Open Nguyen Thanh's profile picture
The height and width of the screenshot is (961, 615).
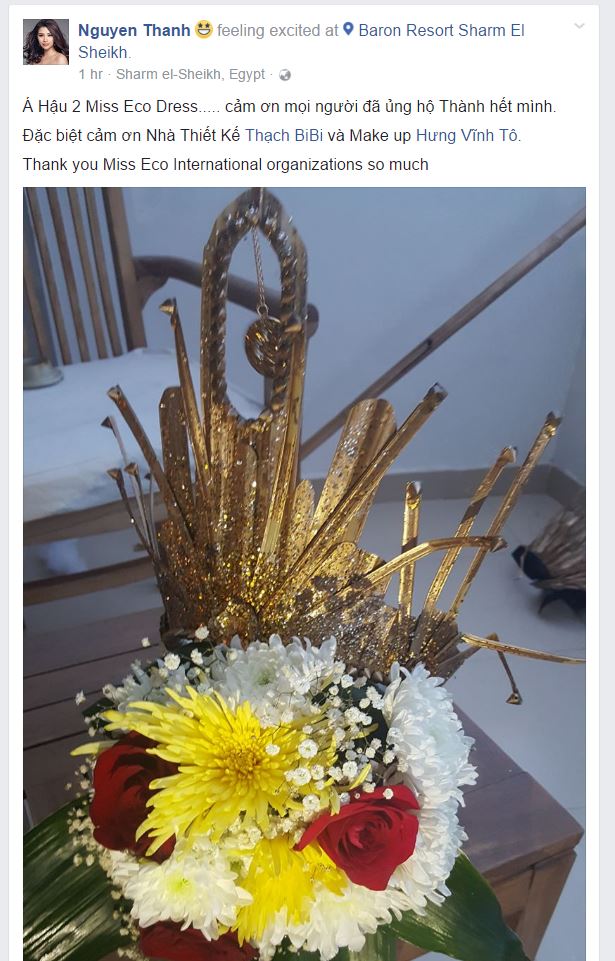point(46,41)
